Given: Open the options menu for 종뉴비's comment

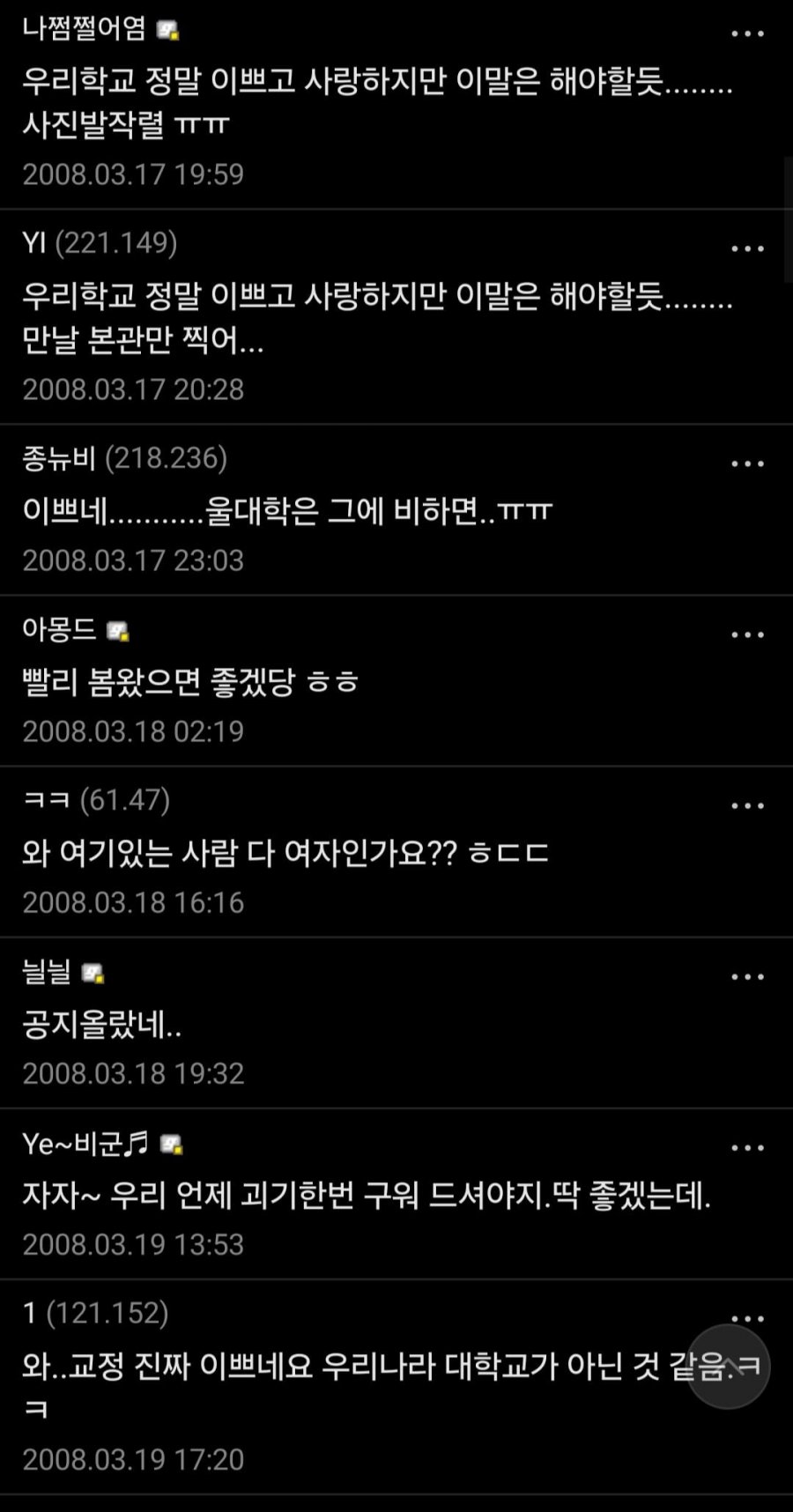Looking at the screenshot, I should [x=747, y=464].
